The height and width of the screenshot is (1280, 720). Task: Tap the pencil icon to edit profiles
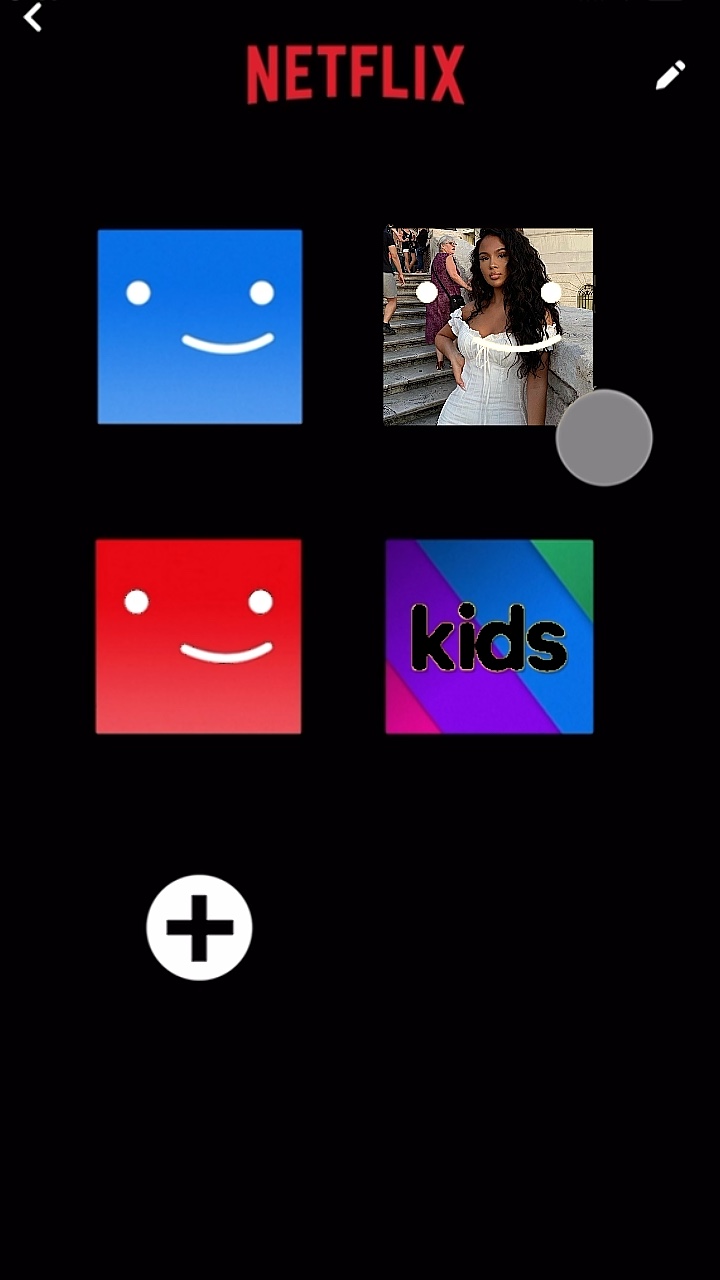coord(670,75)
